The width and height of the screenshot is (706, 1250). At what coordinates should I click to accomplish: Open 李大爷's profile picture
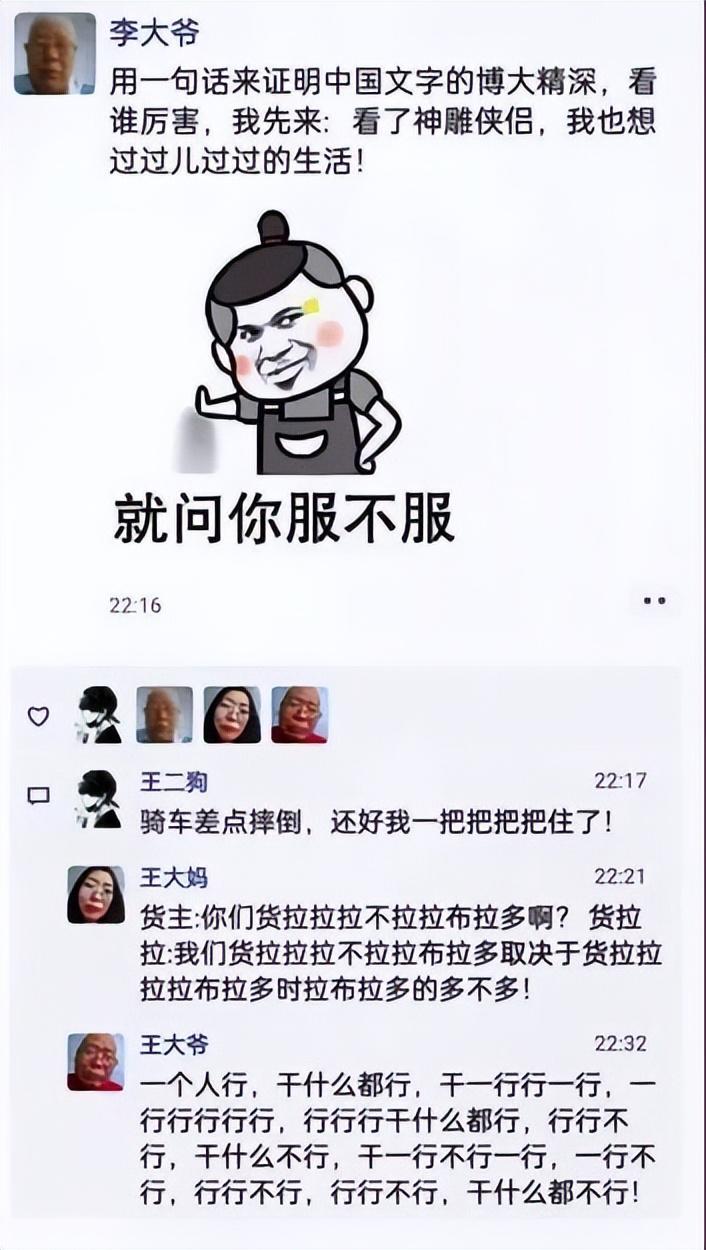pos(54,54)
